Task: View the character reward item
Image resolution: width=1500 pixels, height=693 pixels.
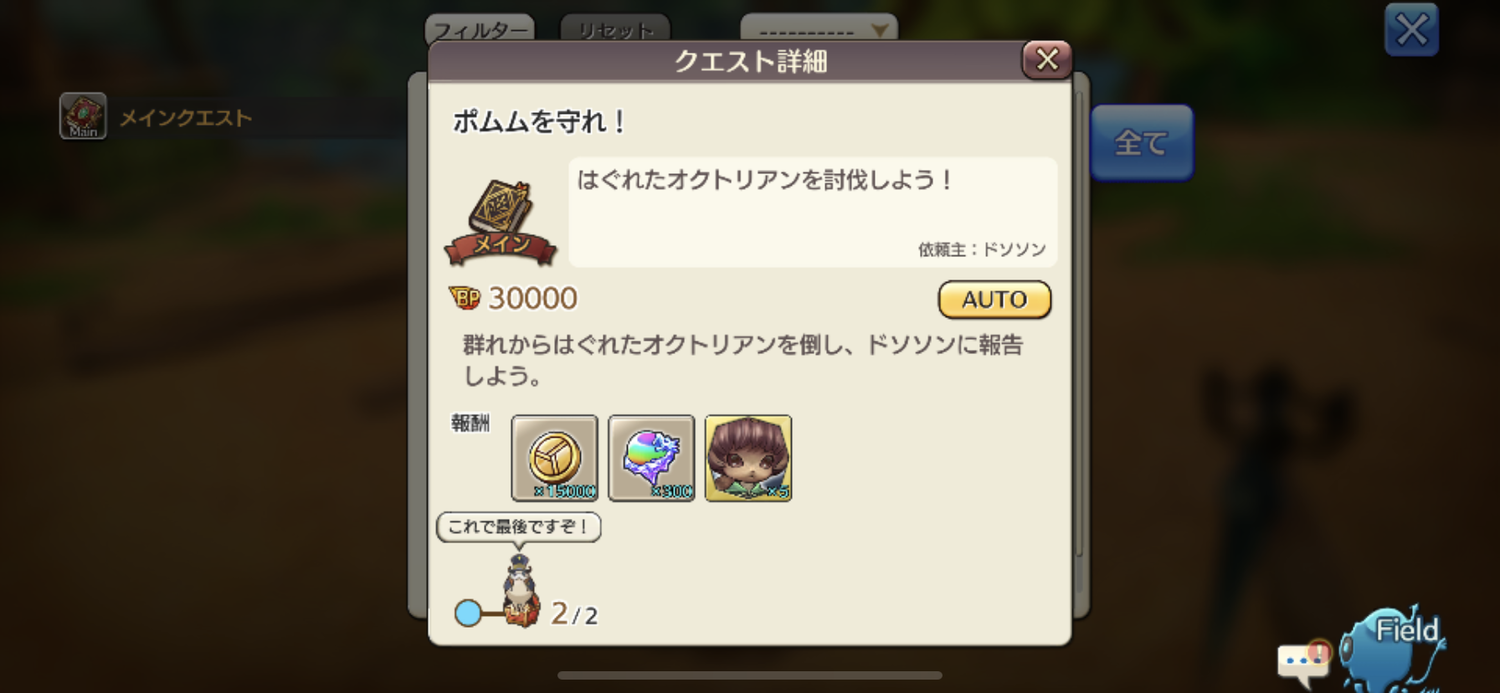Action: [748, 458]
